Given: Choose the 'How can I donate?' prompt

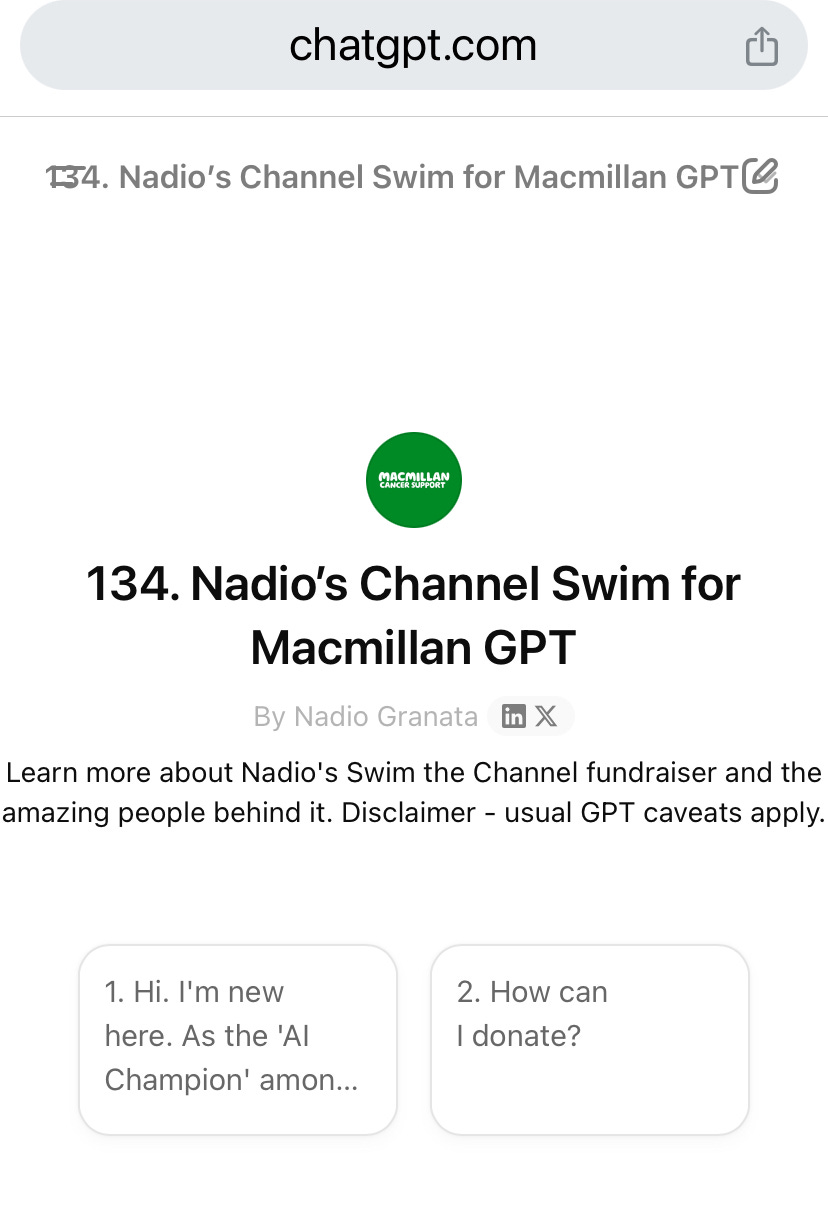Looking at the screenshot, I should click(589, 1039).
